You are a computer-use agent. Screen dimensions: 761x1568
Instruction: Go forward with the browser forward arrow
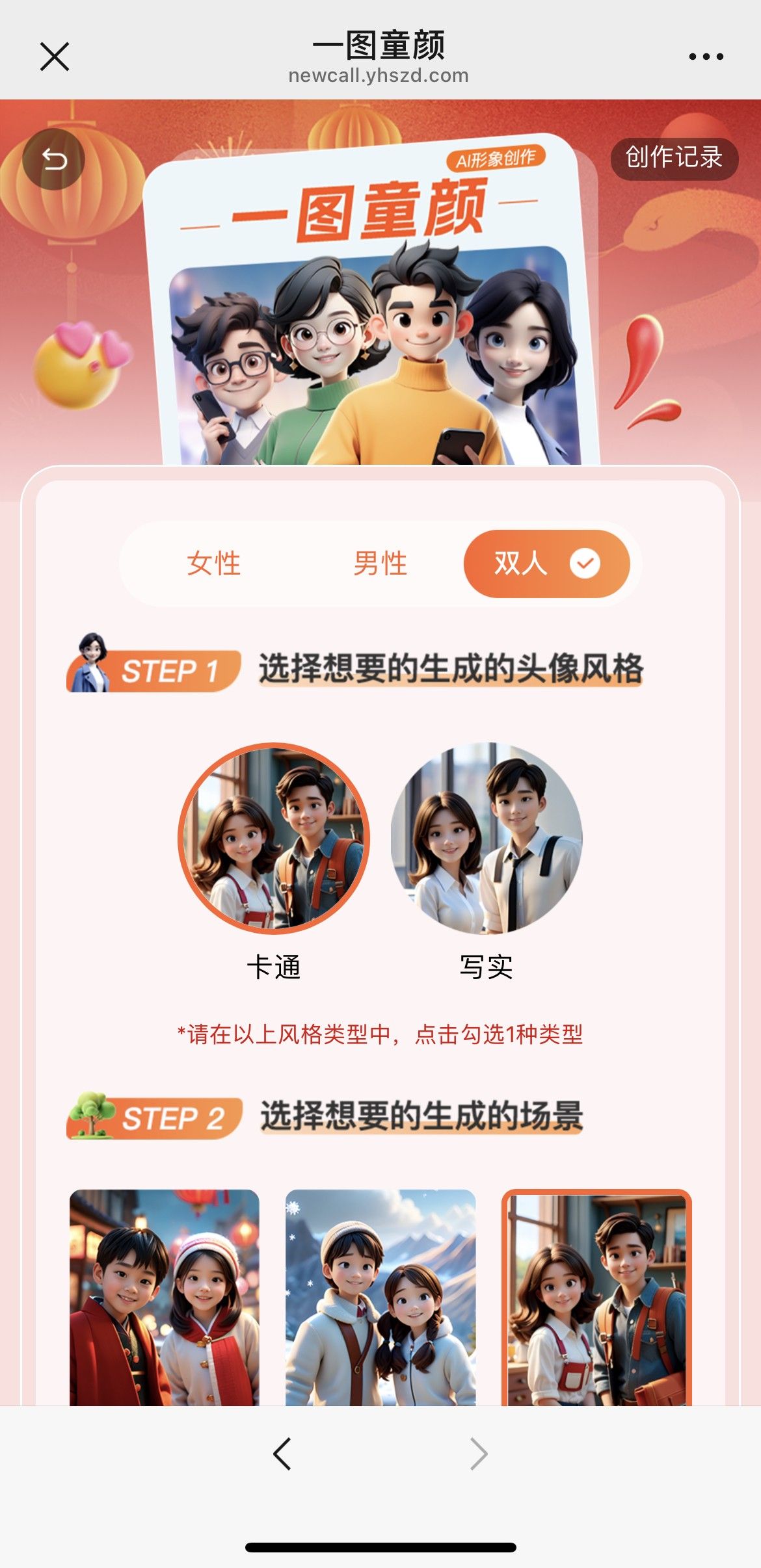pos(479,1454)
